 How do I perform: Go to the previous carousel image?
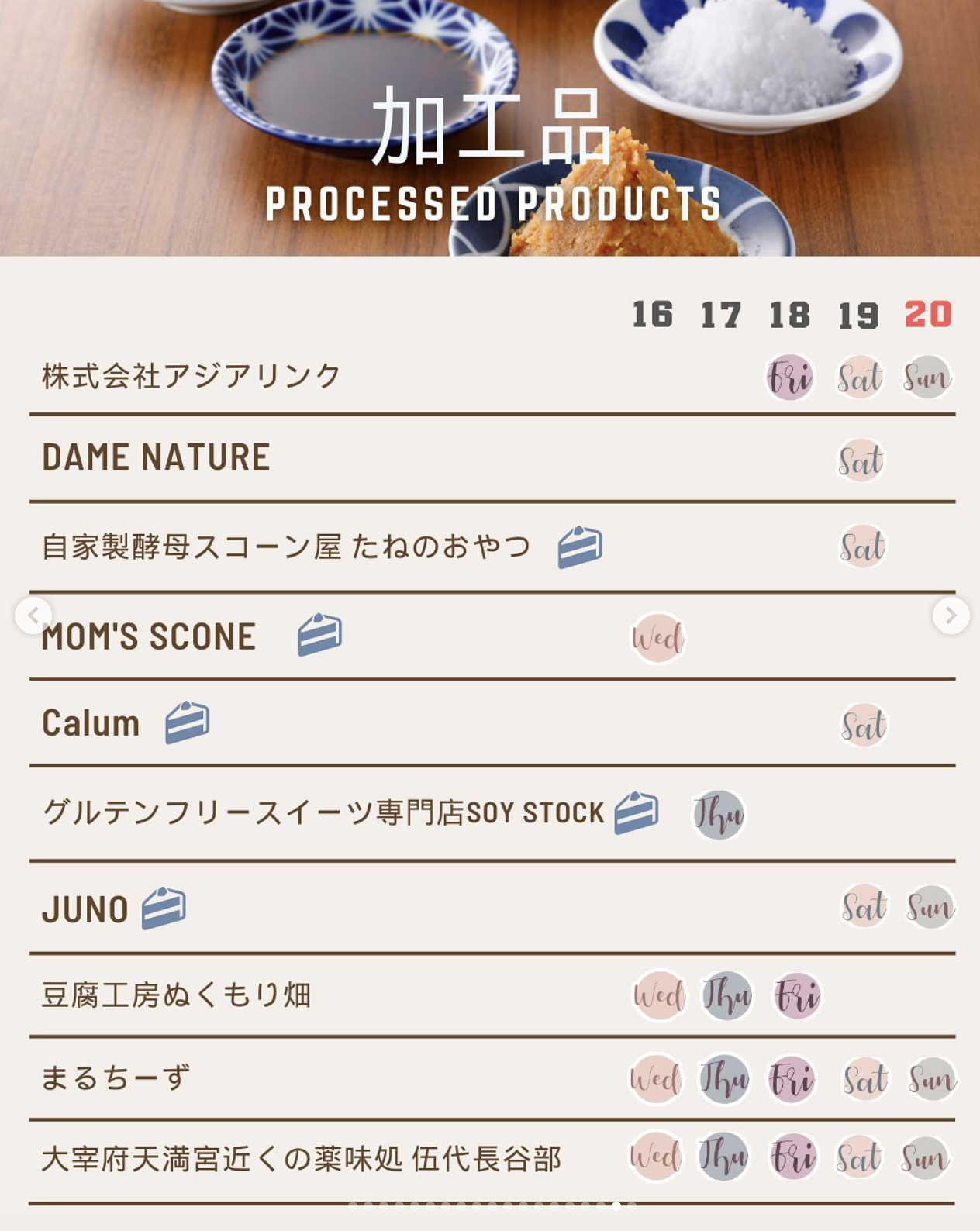point(33,616)
